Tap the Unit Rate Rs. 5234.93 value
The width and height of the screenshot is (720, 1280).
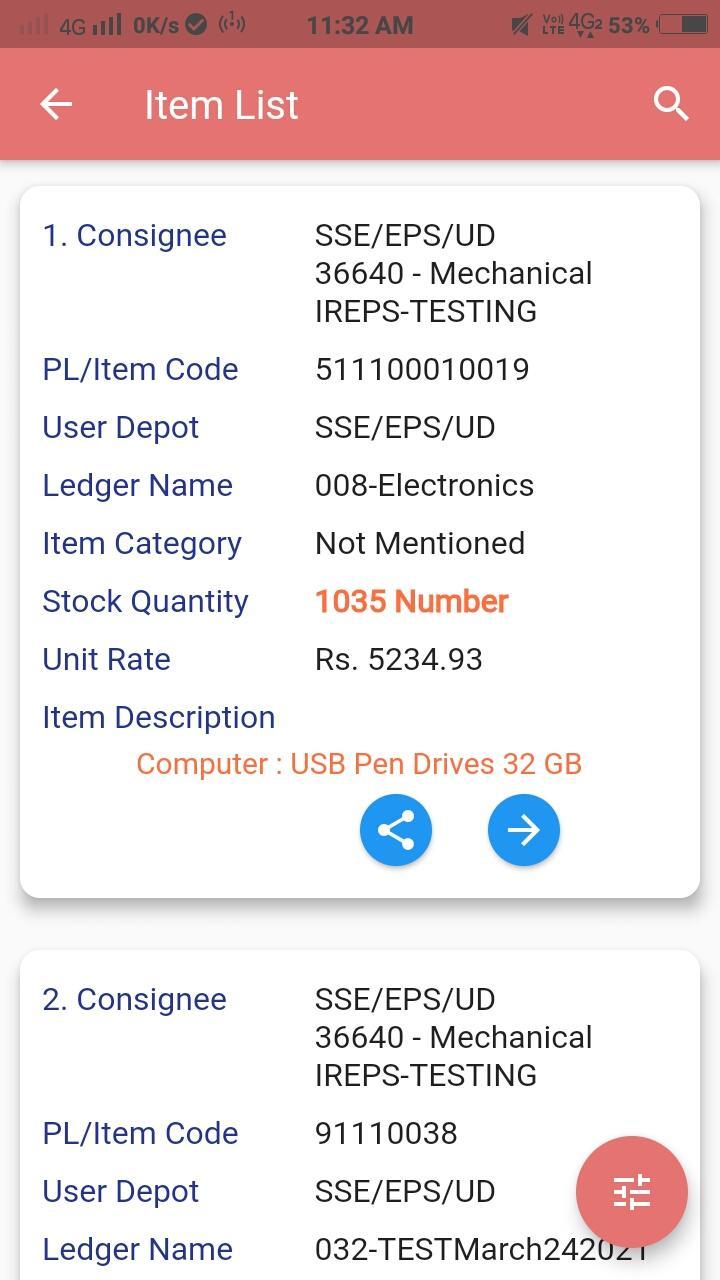click(398, 659)
